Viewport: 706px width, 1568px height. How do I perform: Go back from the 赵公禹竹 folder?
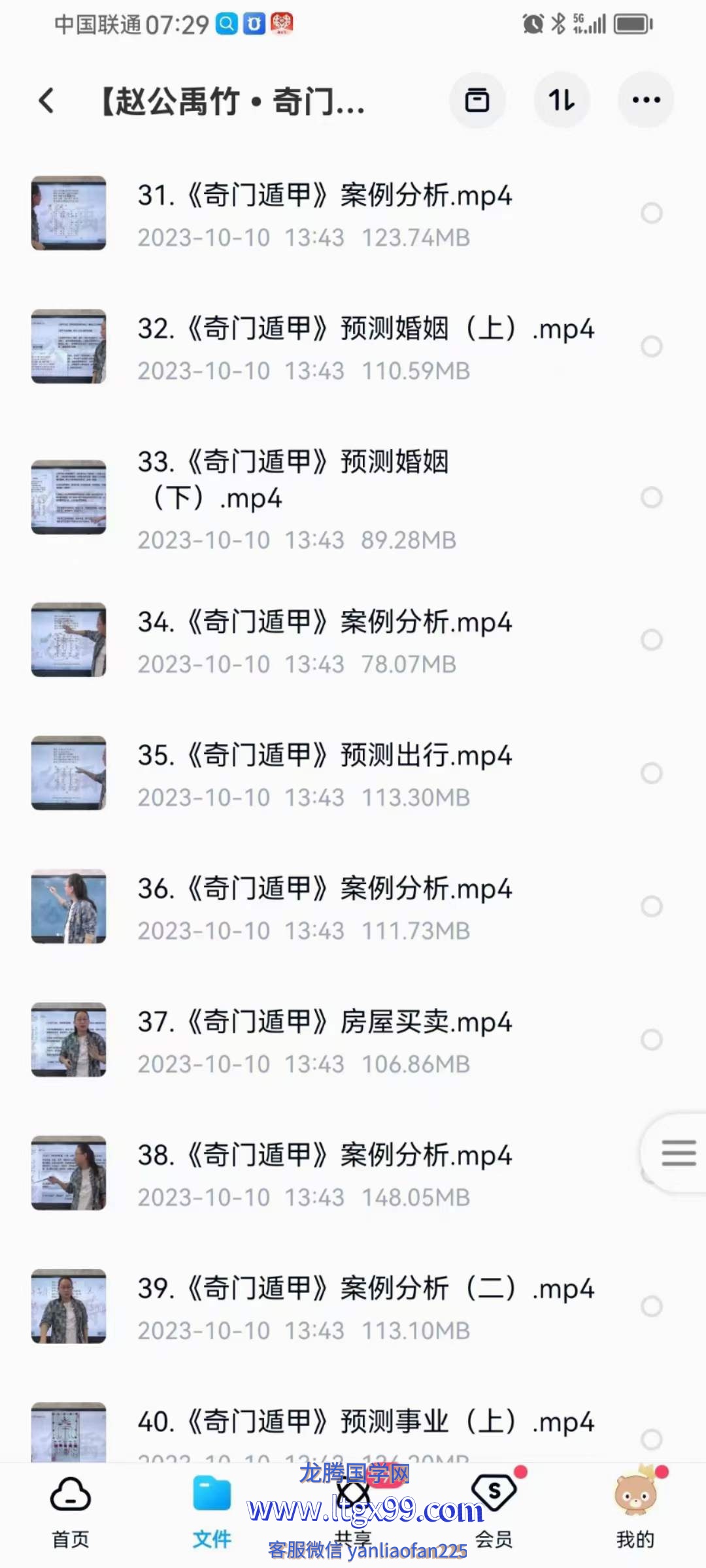pos(46,101)
